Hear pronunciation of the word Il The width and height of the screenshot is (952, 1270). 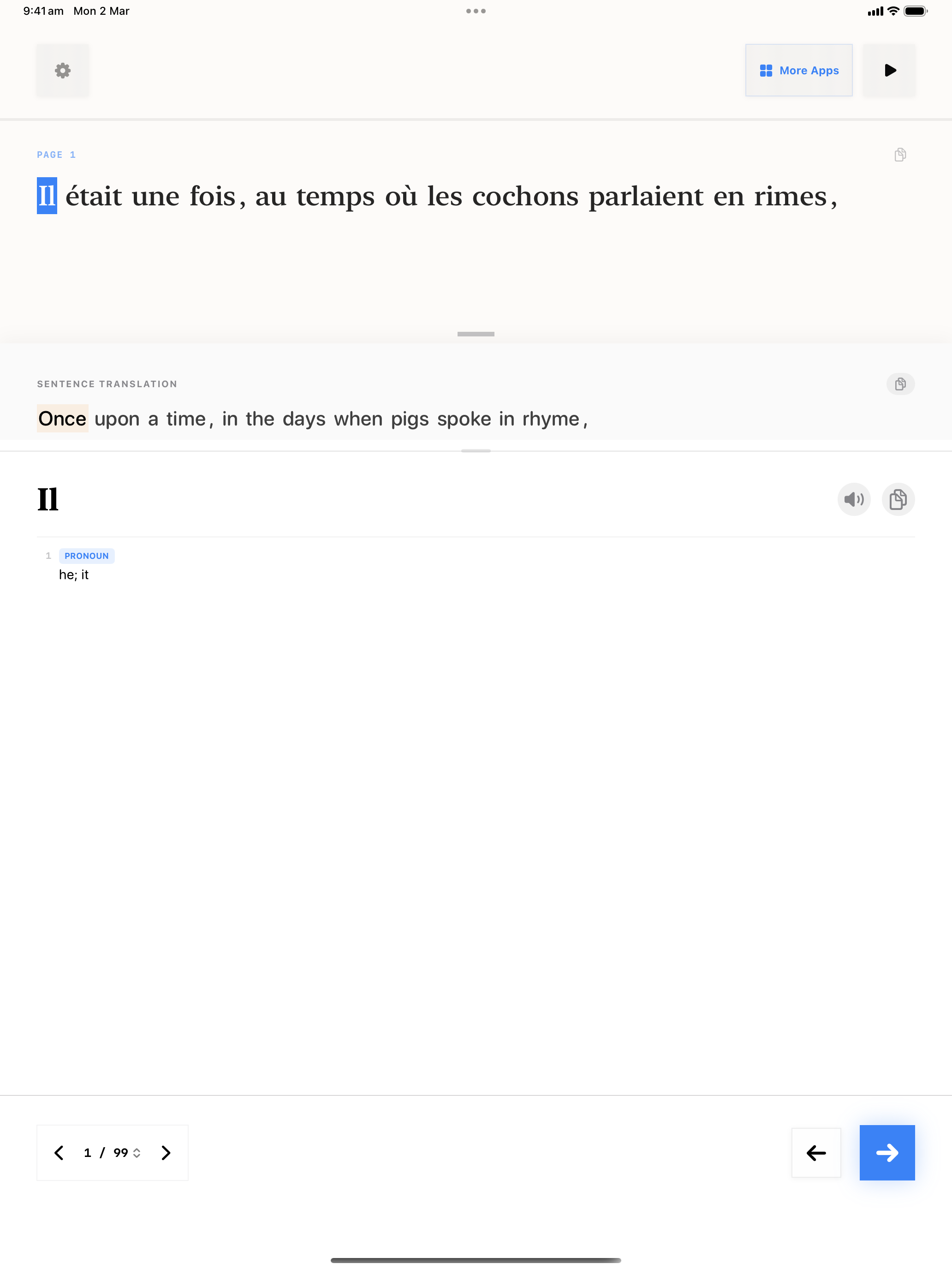pos(853,499)
